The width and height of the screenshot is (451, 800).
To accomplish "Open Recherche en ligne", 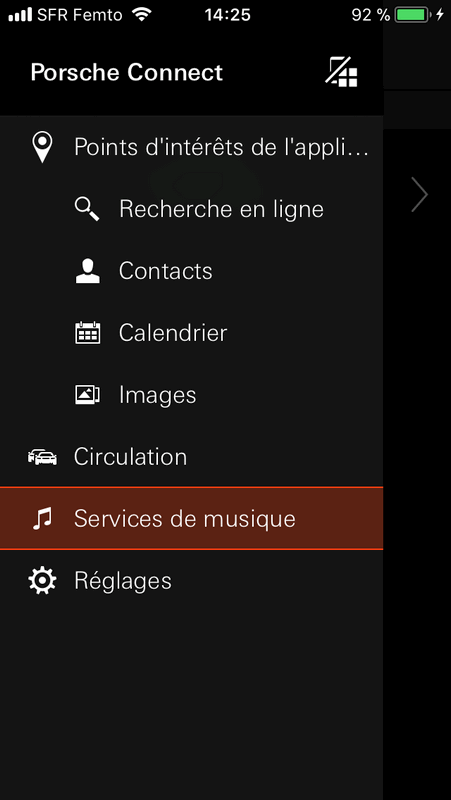I will 191,209.
